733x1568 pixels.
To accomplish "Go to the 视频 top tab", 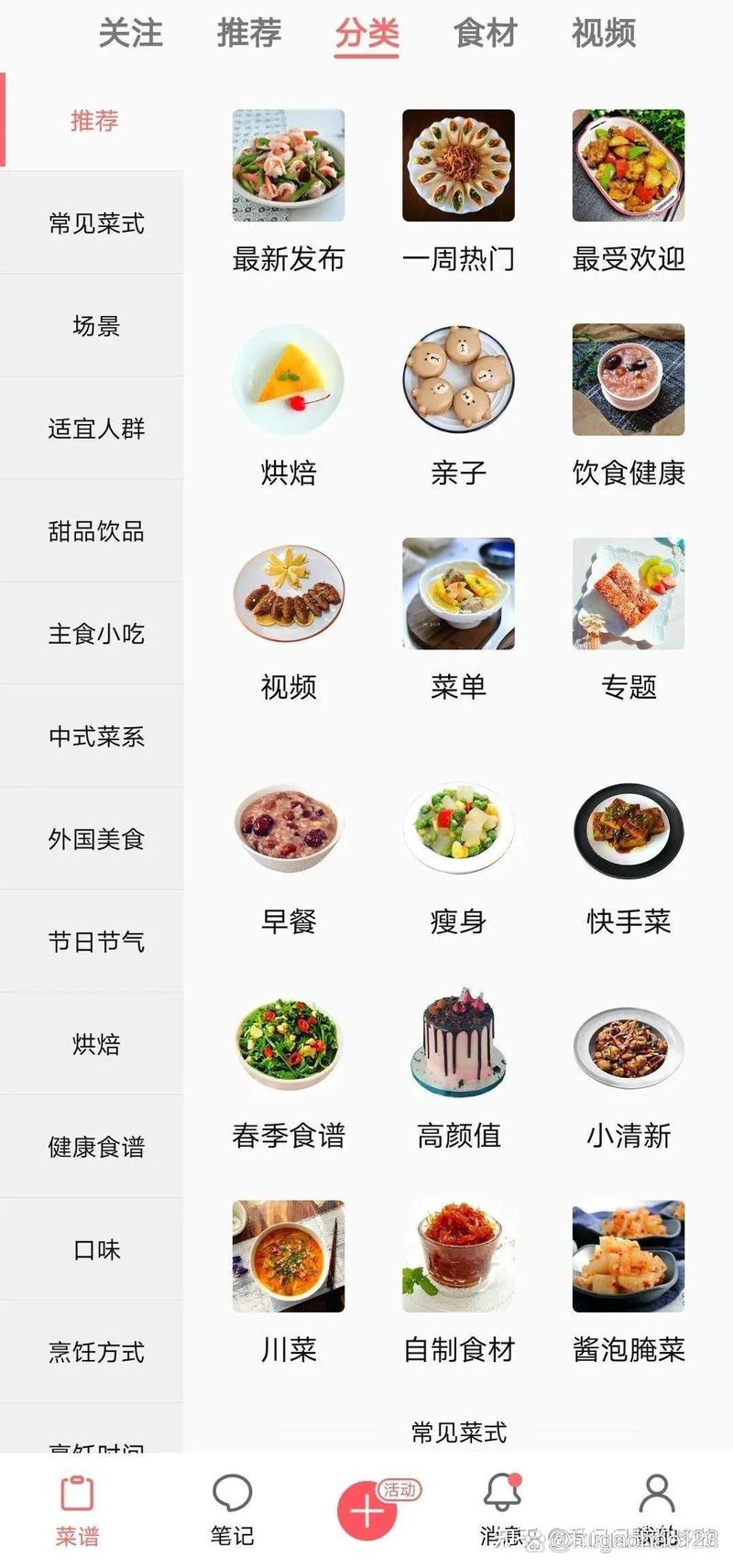I will tap(603, 34).
